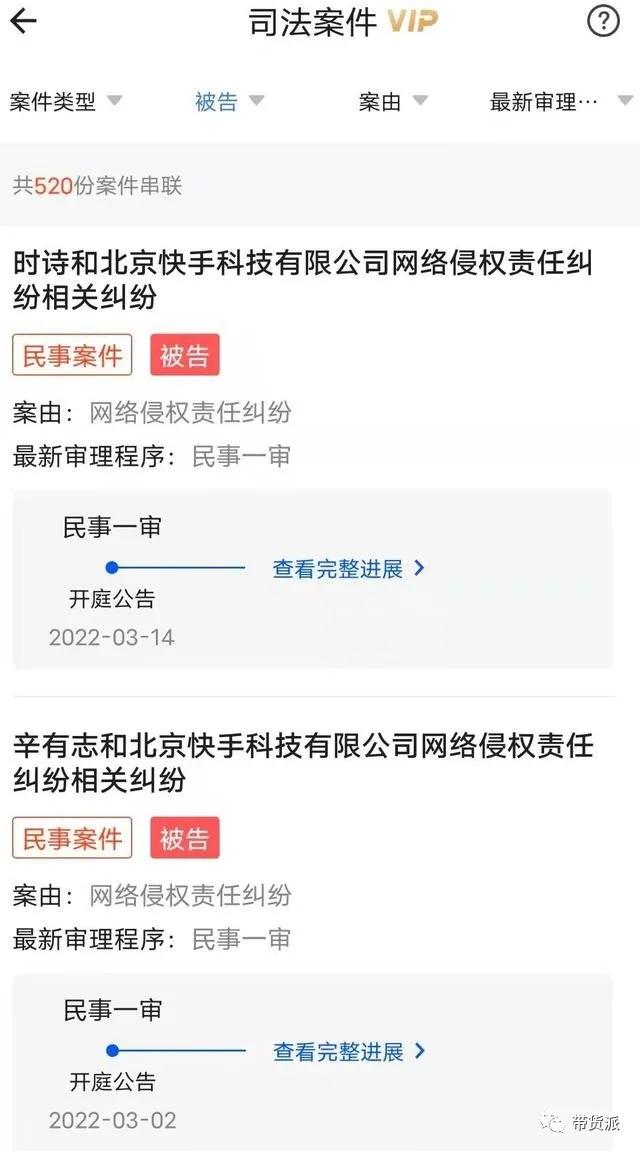The image size is (640, 1151).
Task: Open the help question mark icon
Action: (x=603, y=20)
